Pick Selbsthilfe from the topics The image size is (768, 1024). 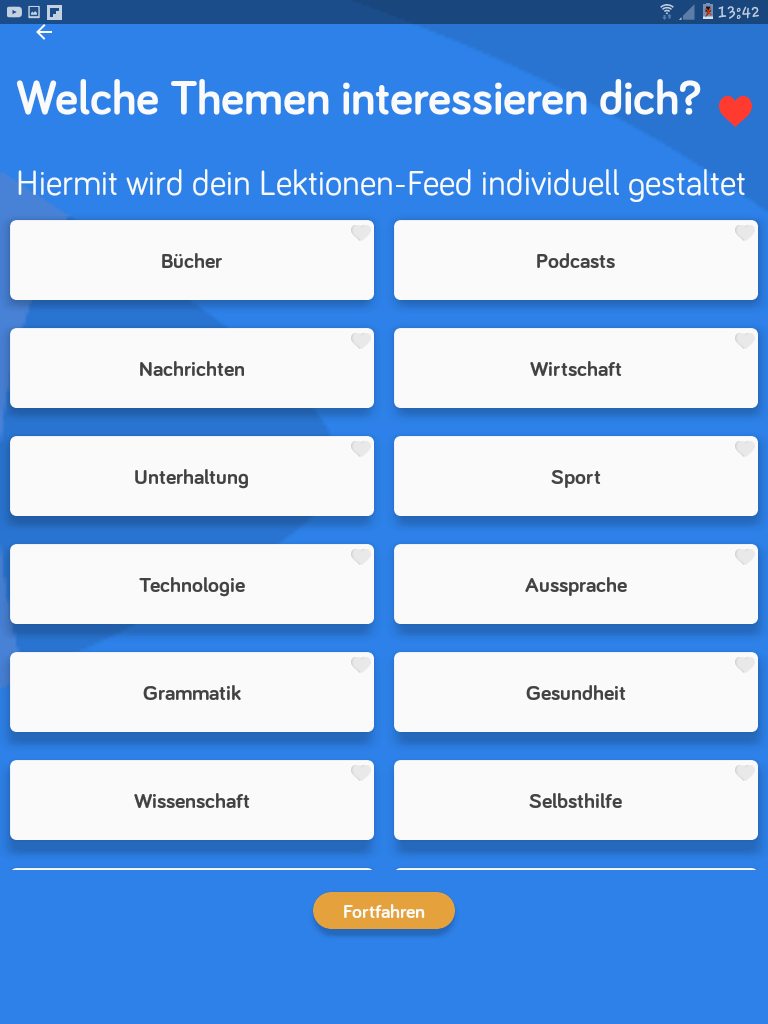(576, 801)
